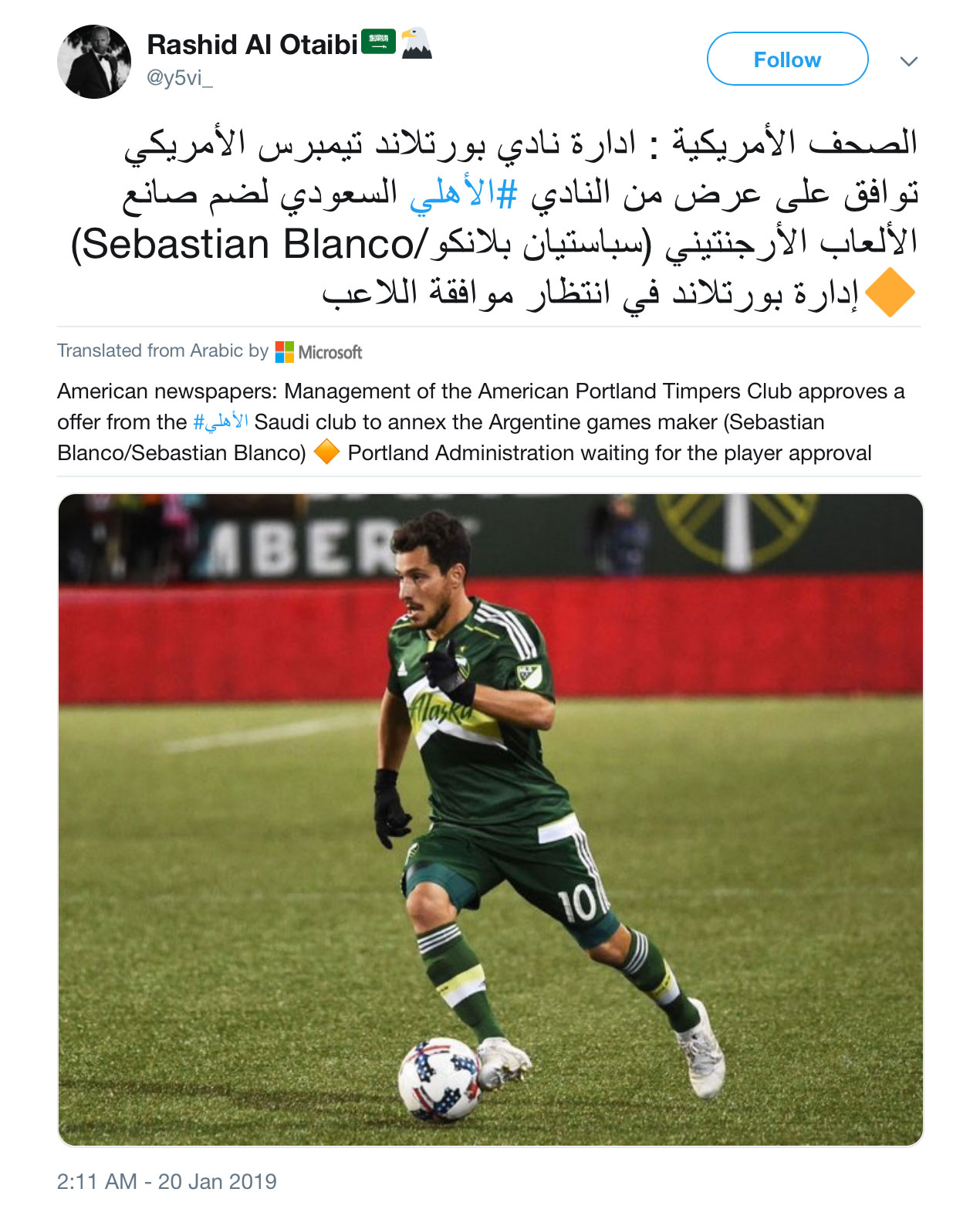Open the Arabic hashtag in original tweet
The width and height of the screenshot is (980, 1209).
[463, 195]
